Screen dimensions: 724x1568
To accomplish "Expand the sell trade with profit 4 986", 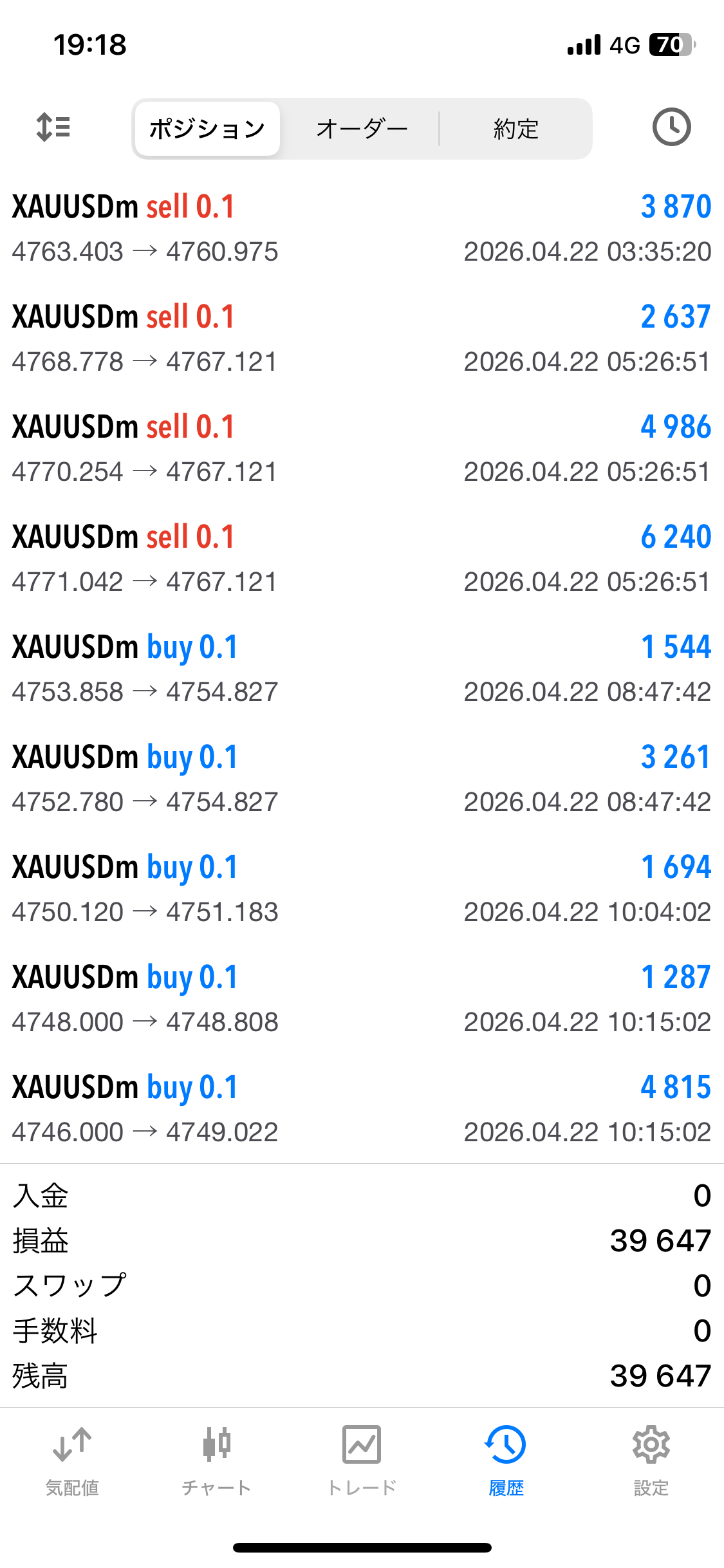I will 362,449.
